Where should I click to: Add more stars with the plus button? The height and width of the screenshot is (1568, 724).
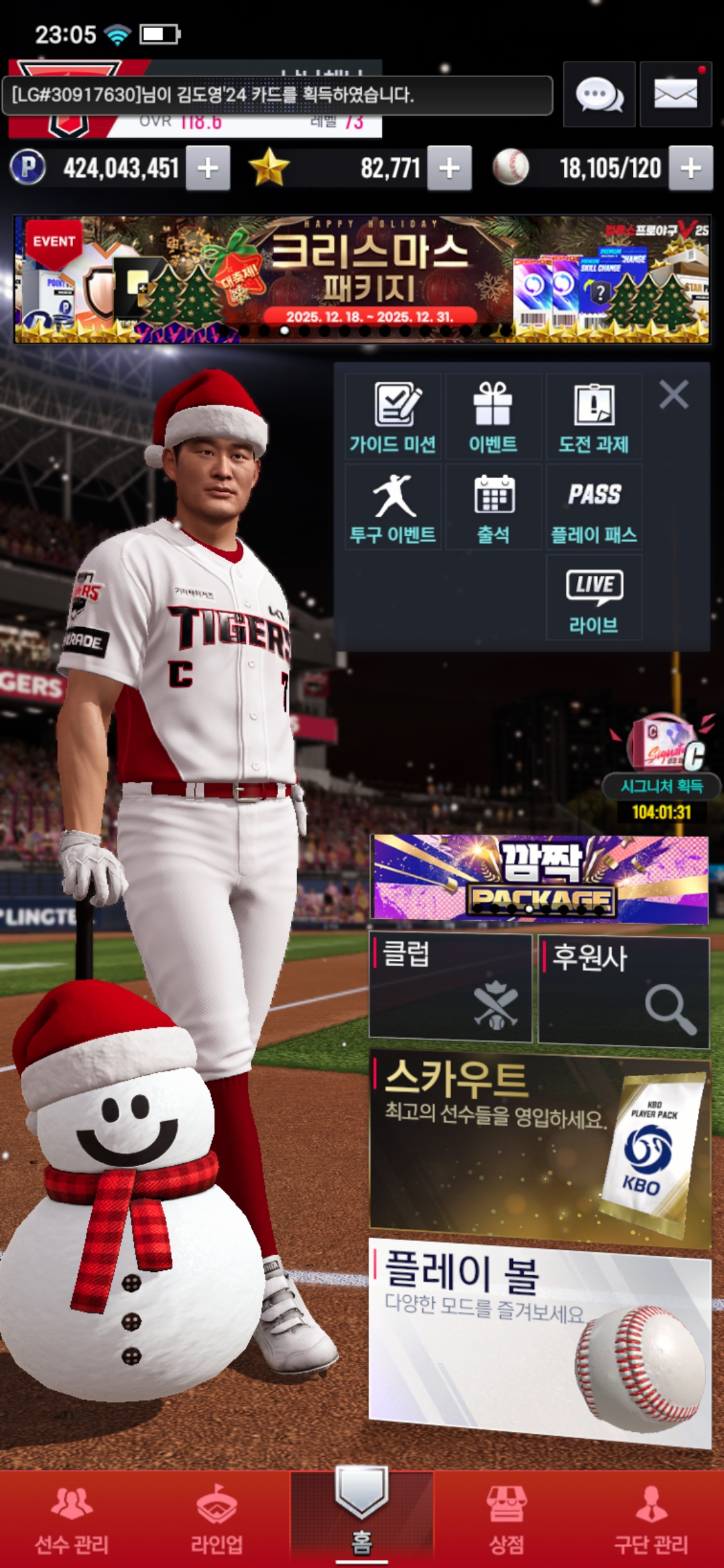click(x=449, y=168)
